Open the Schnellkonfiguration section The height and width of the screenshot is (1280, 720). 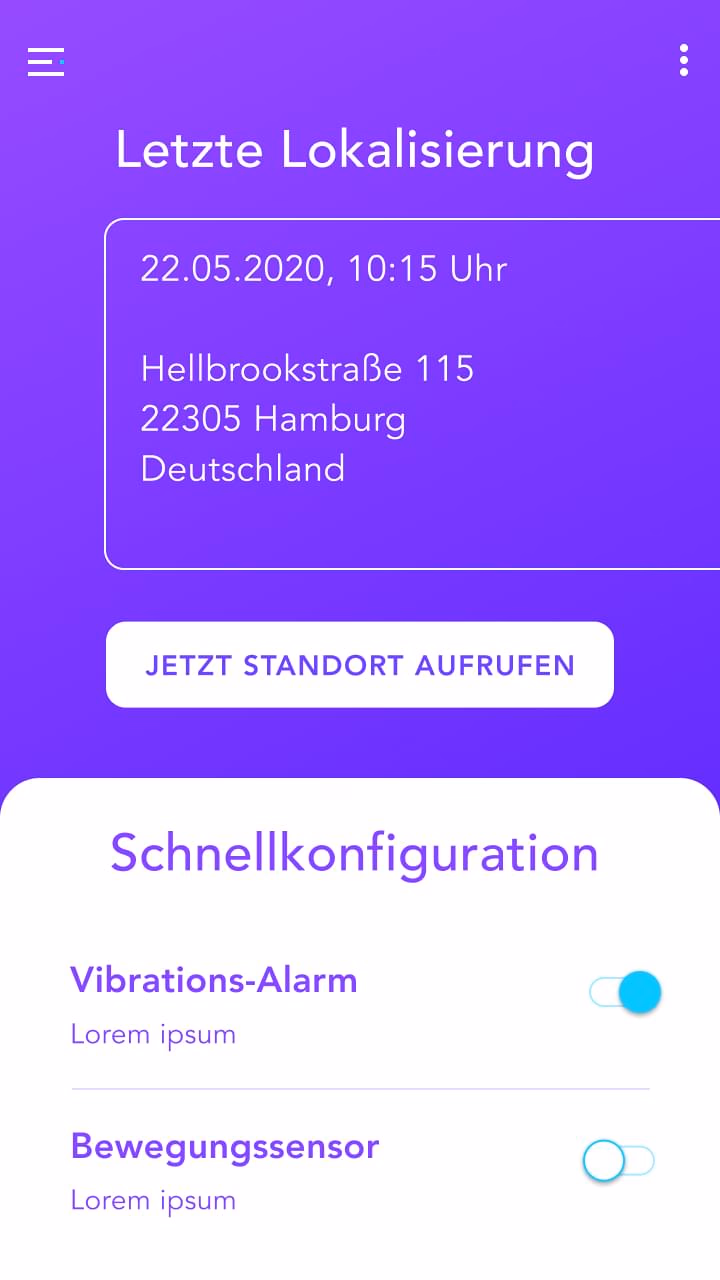[x=355, y=853]
